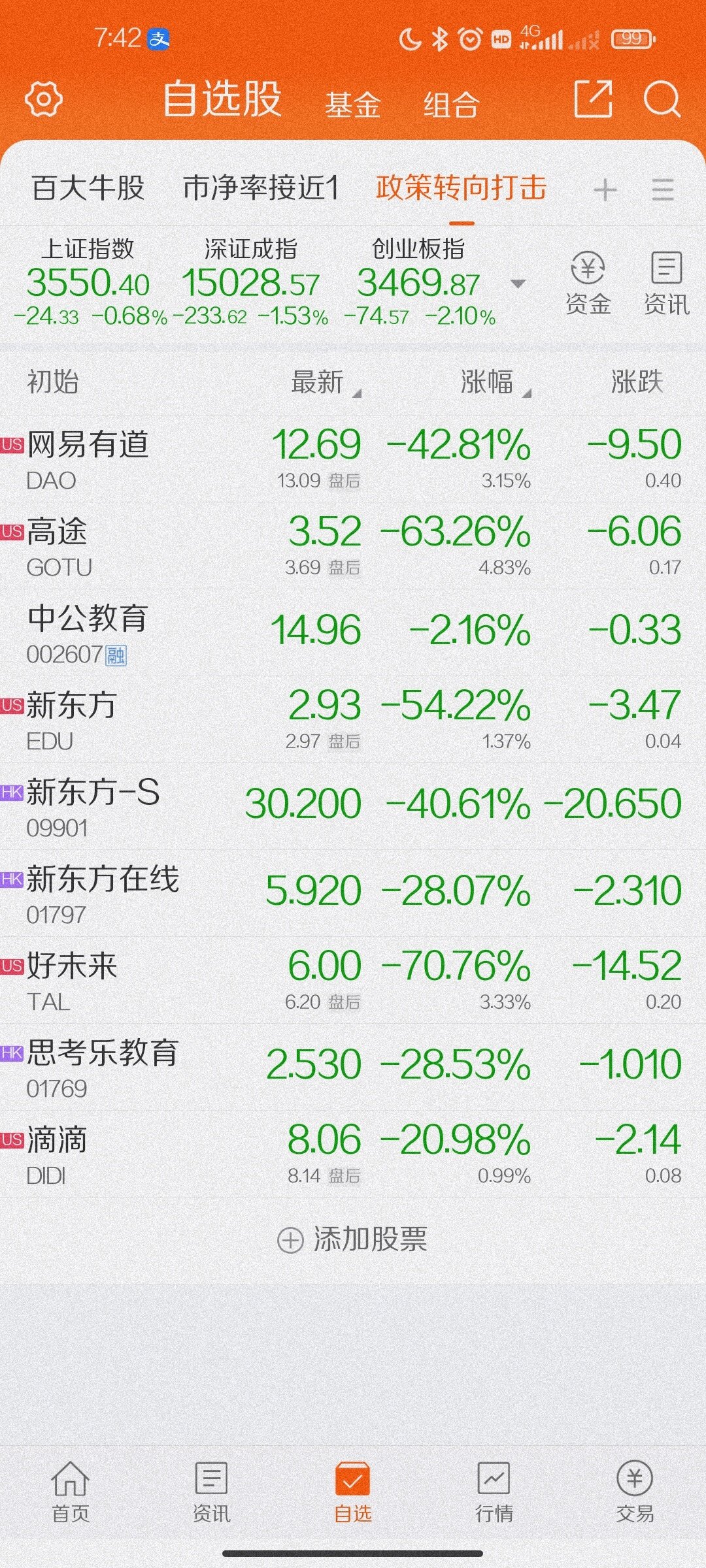Select the 市净率接近1 watchlist group
The image size is (706, 1568).
pyautogui.click(x=261, y=188)
